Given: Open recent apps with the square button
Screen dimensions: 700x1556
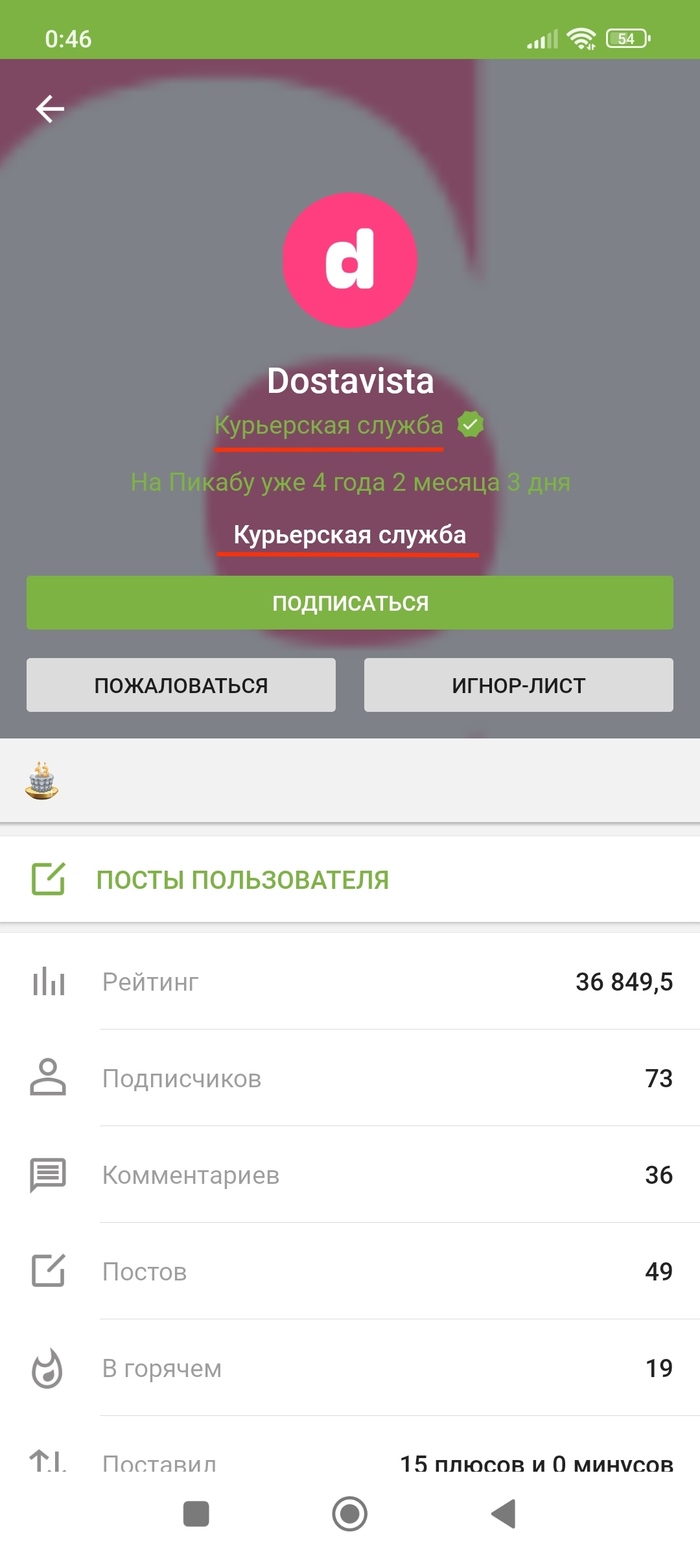Looking at the screenshot, I should [x=196, y=1514].
